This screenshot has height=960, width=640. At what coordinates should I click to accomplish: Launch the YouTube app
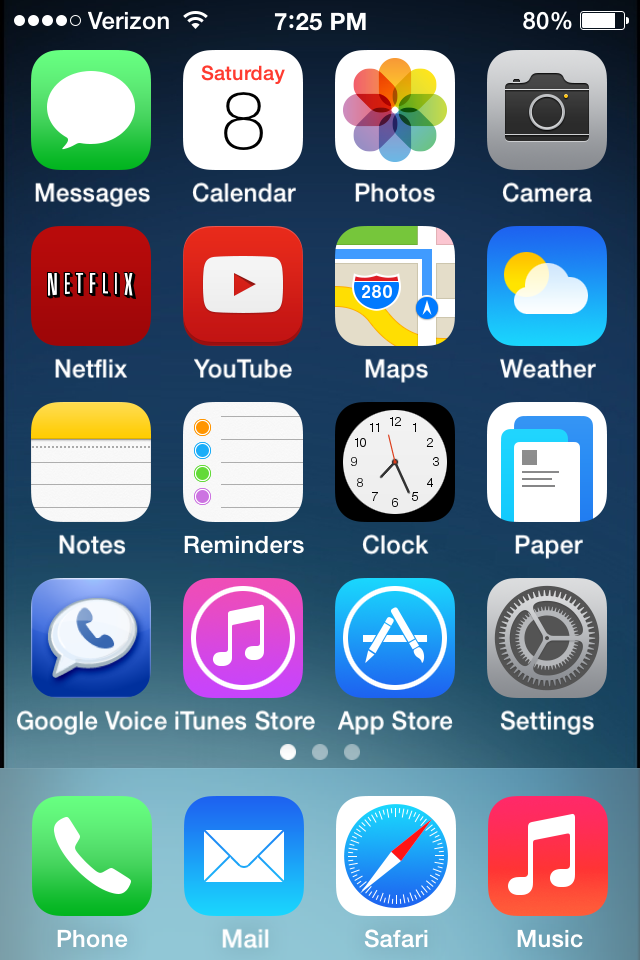243,286
